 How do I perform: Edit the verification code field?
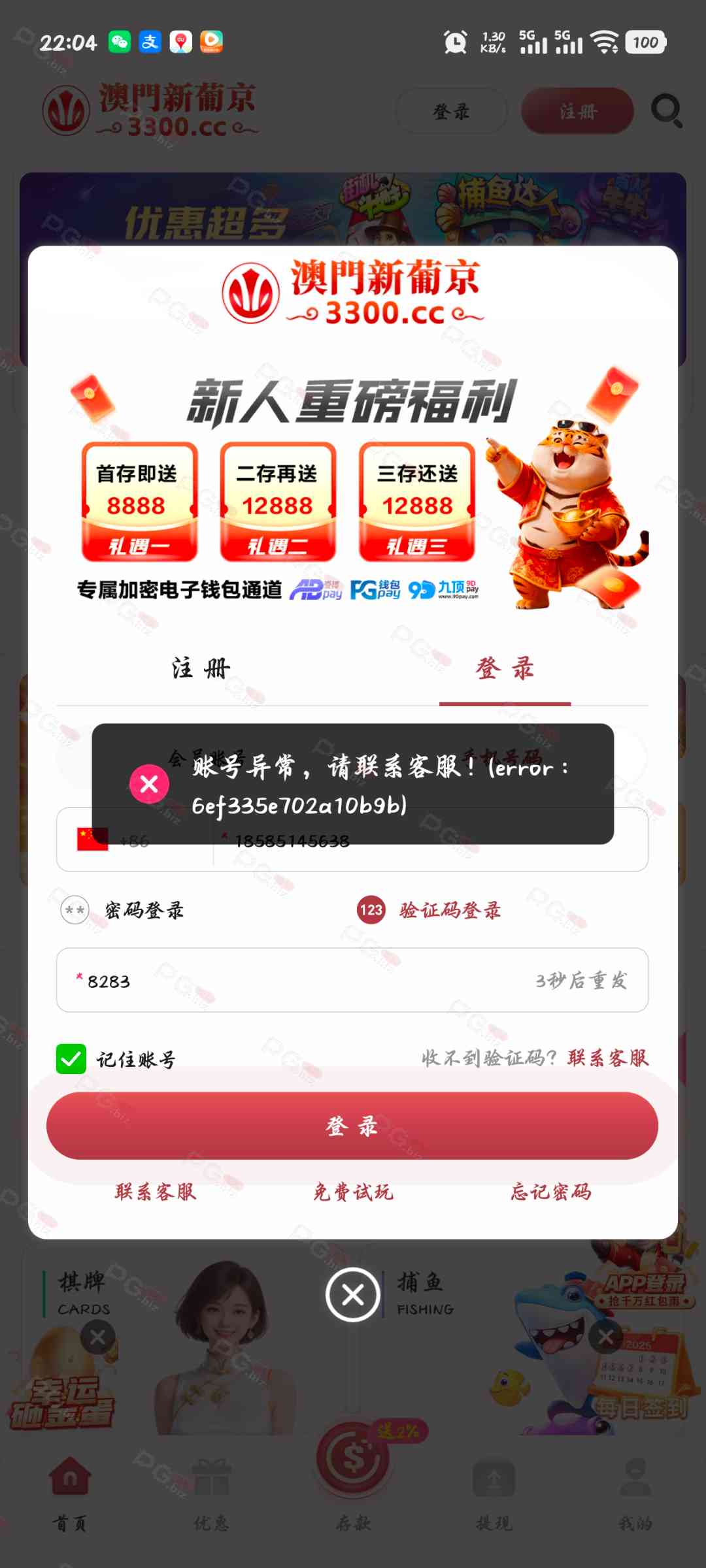tap(294, 981)
